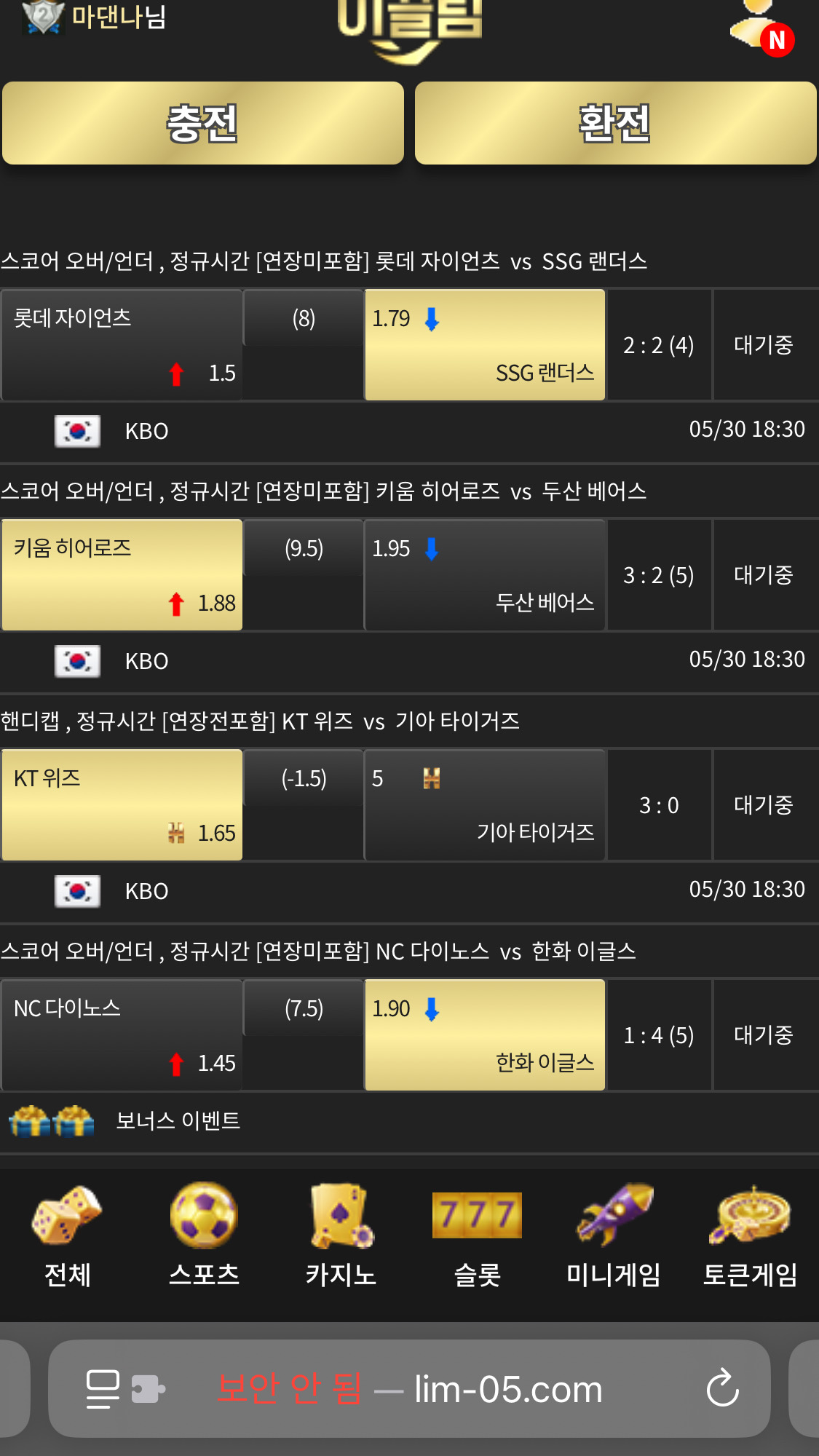The width and height of the screenshot is (819, 1456).
Task: Select the 기아 타이거즈 handicap cell
Action: (485, 805)
